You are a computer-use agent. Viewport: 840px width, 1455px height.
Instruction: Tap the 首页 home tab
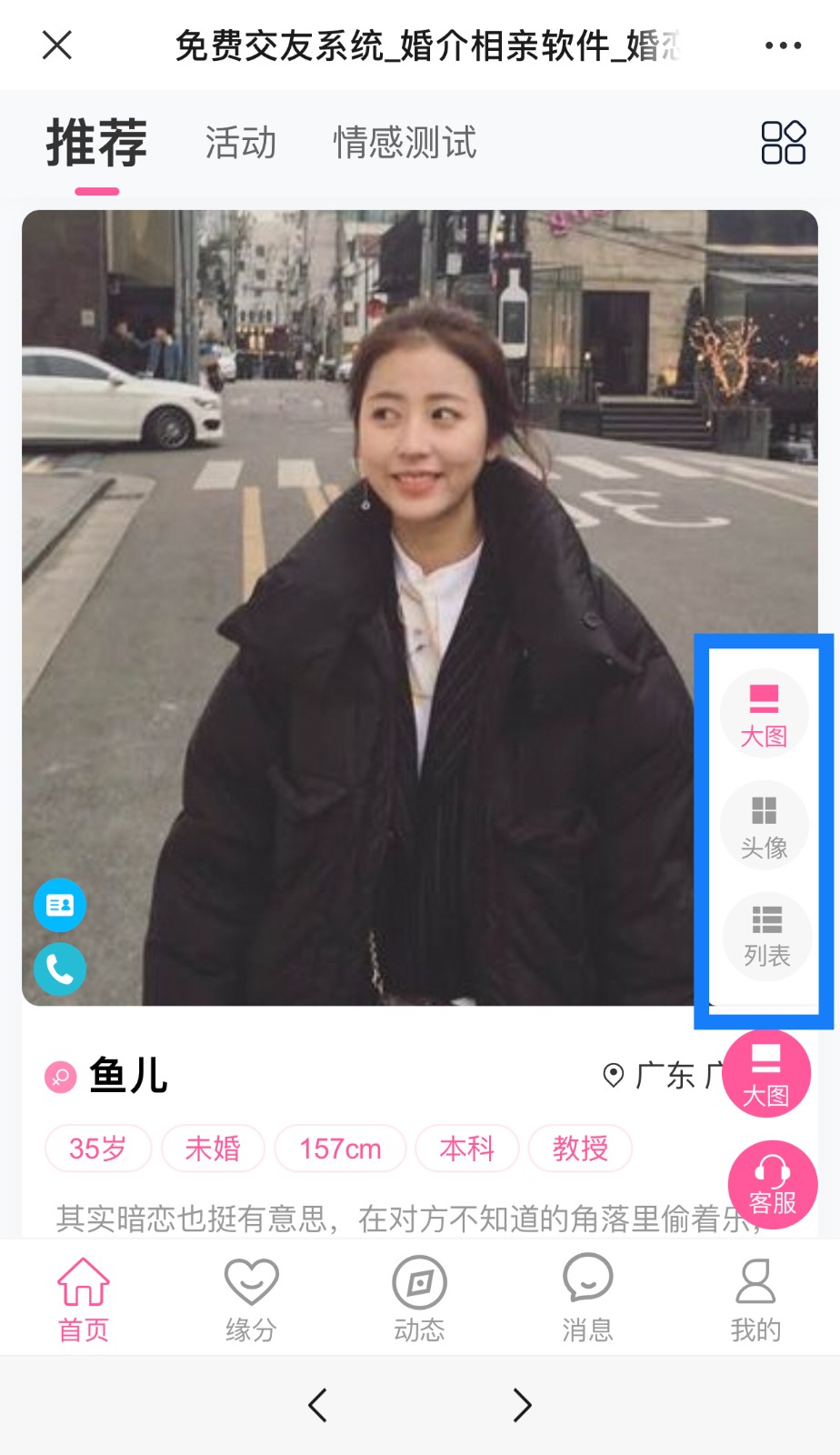click(x=84, y=1300)
